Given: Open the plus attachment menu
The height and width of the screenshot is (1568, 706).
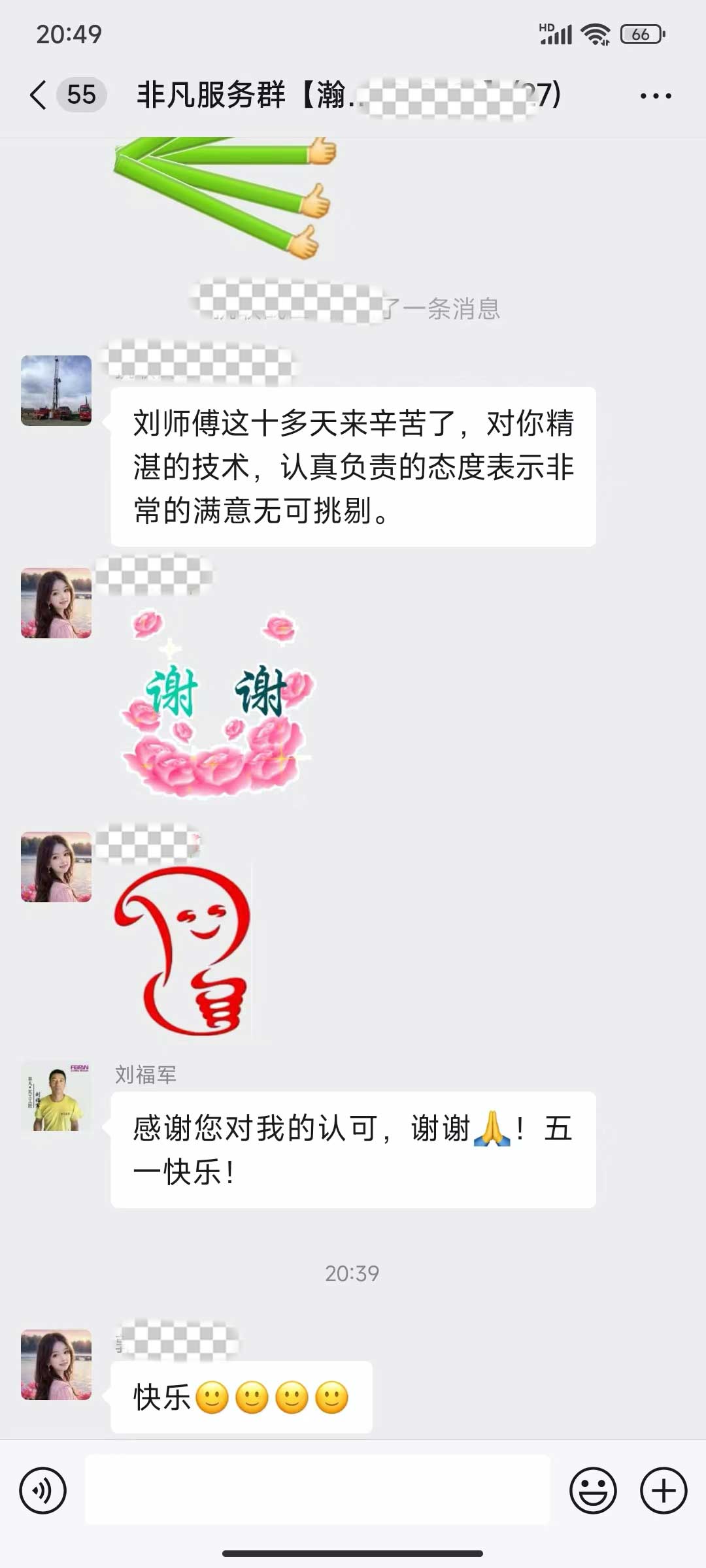Looking at the screenshot, I should [663, 1492].
